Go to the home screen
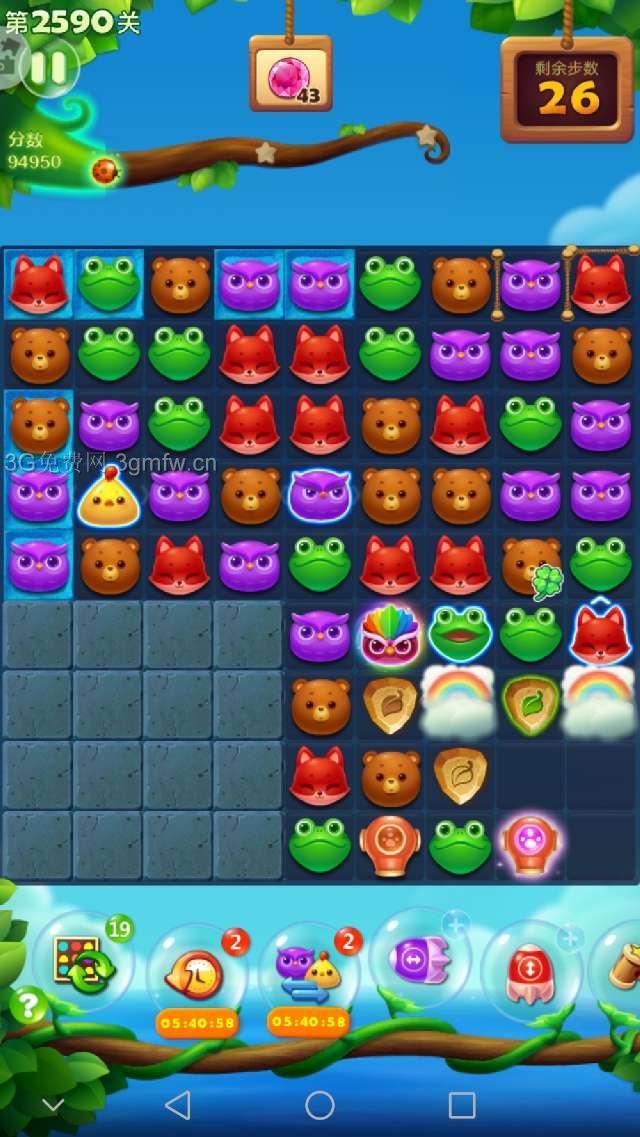The width and height of the screenshot is (640, 1137). [x=320, y=1105]
